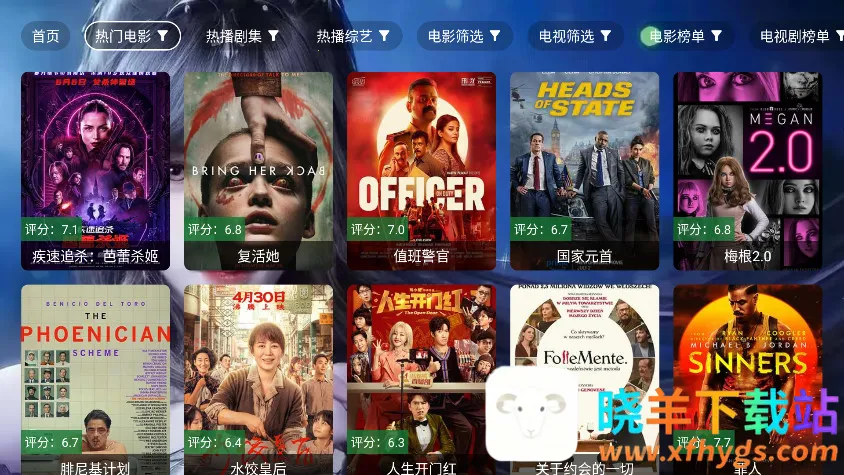844x475 pixels.
Task: Open the 热播剧集 tab
Action: (x=243, y=37)
